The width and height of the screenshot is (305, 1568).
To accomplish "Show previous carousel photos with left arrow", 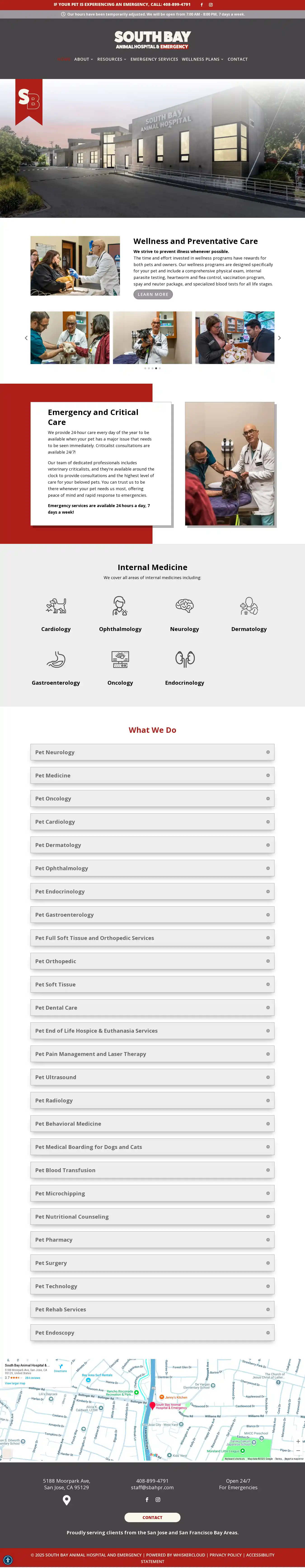I will (x=26, y=338).
